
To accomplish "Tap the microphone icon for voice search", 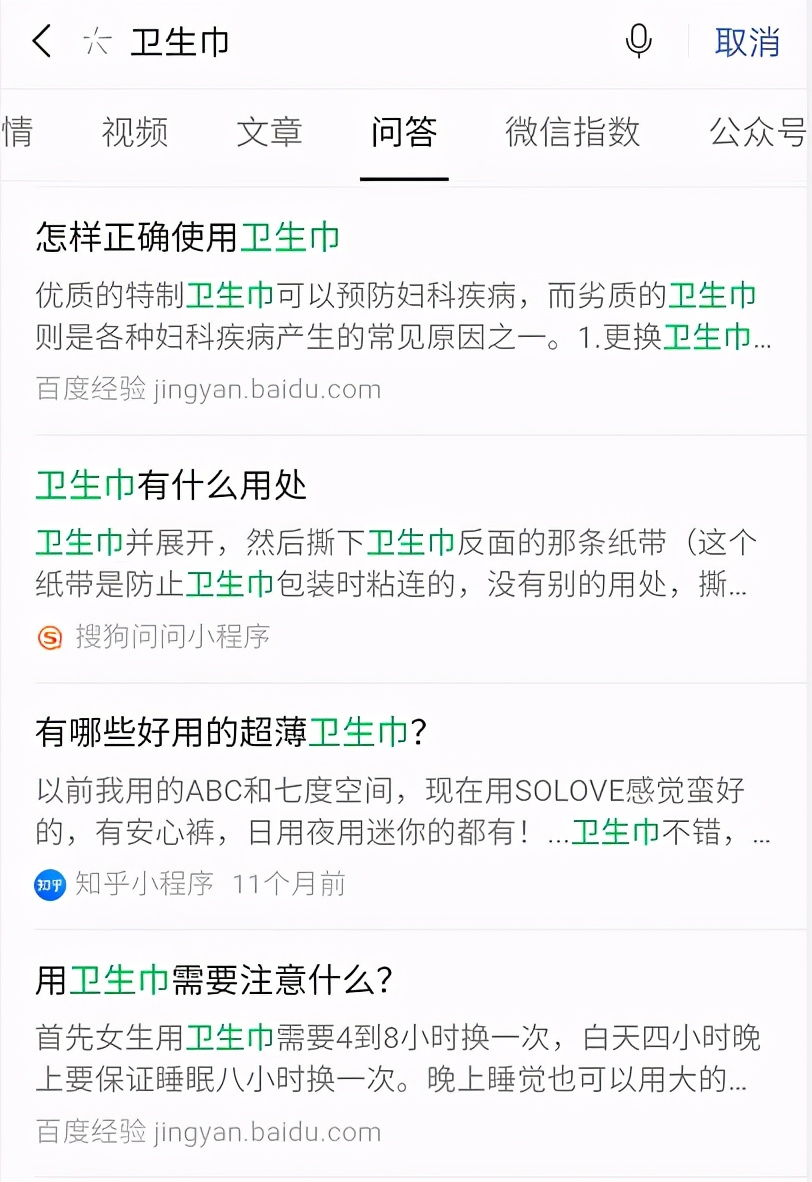I will coord(638,42).
